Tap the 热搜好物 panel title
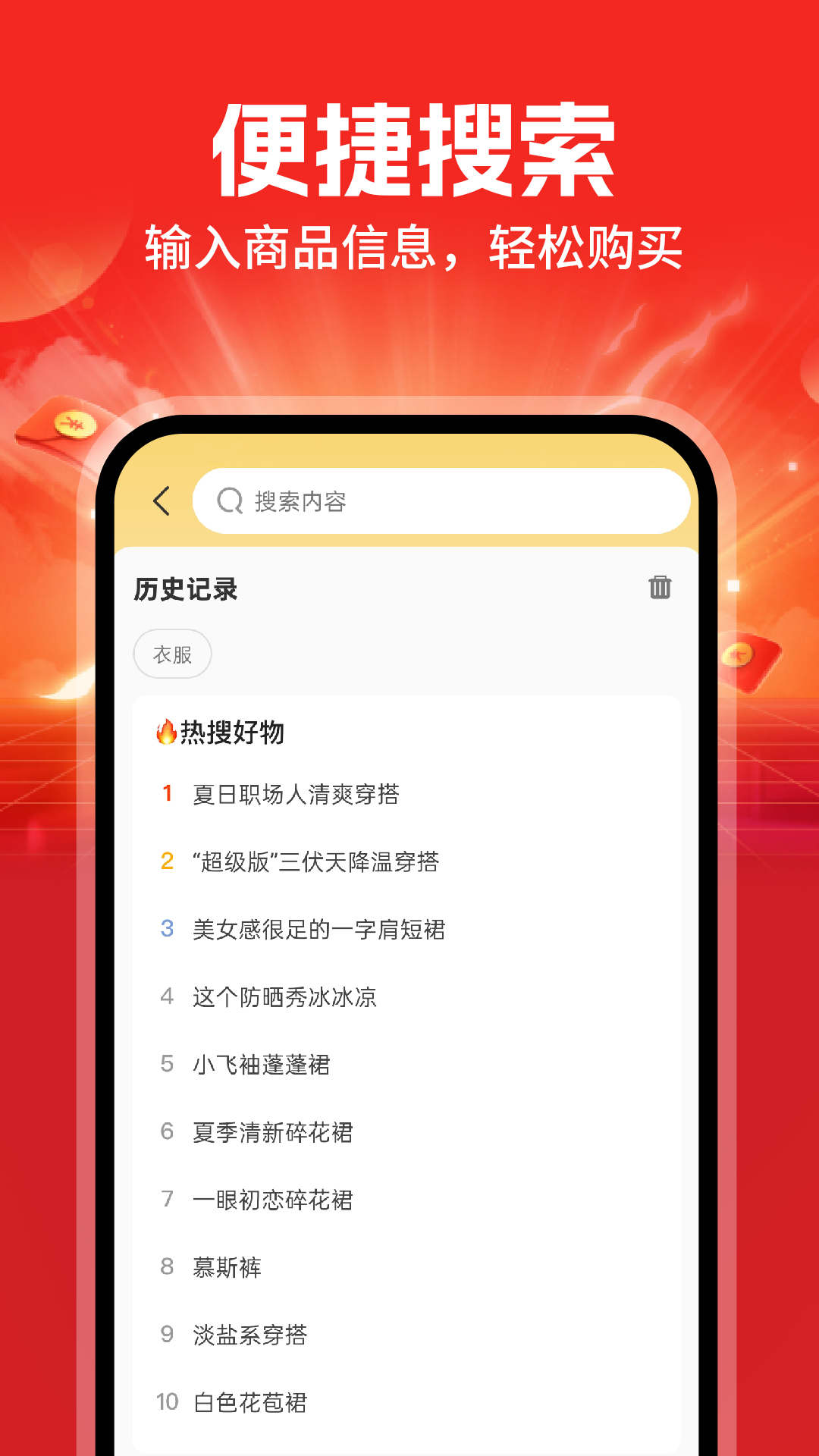The width and height of the screenshot is (819, 1456). 227,734
